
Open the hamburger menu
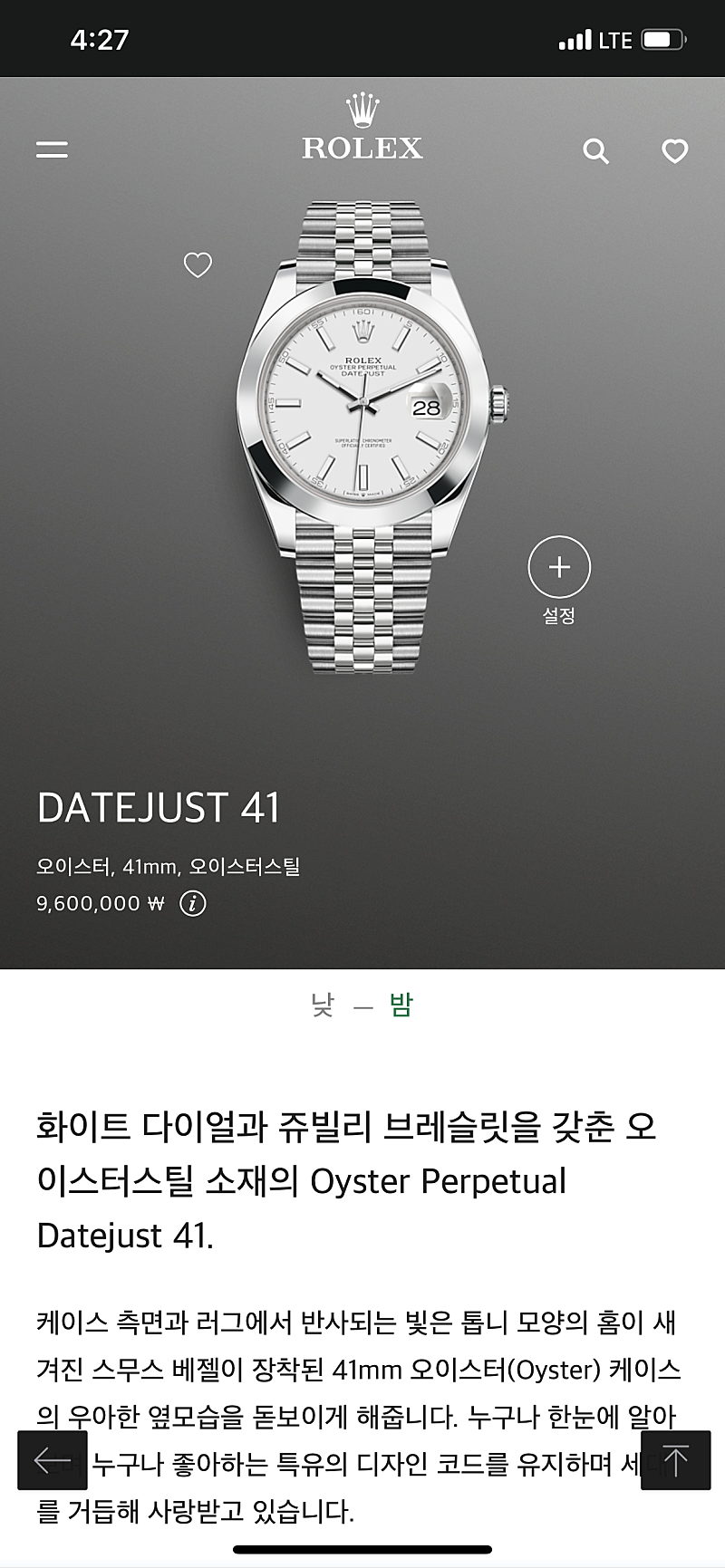coord(52,149)
